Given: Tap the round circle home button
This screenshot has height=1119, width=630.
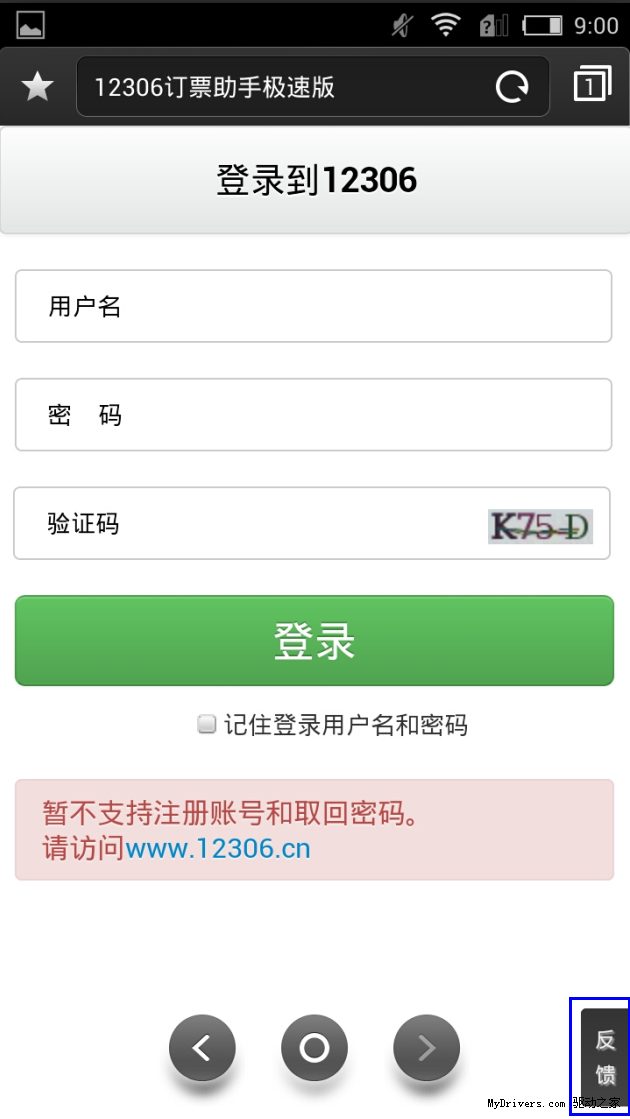Looking at the screenshot, I should 314,1048.
